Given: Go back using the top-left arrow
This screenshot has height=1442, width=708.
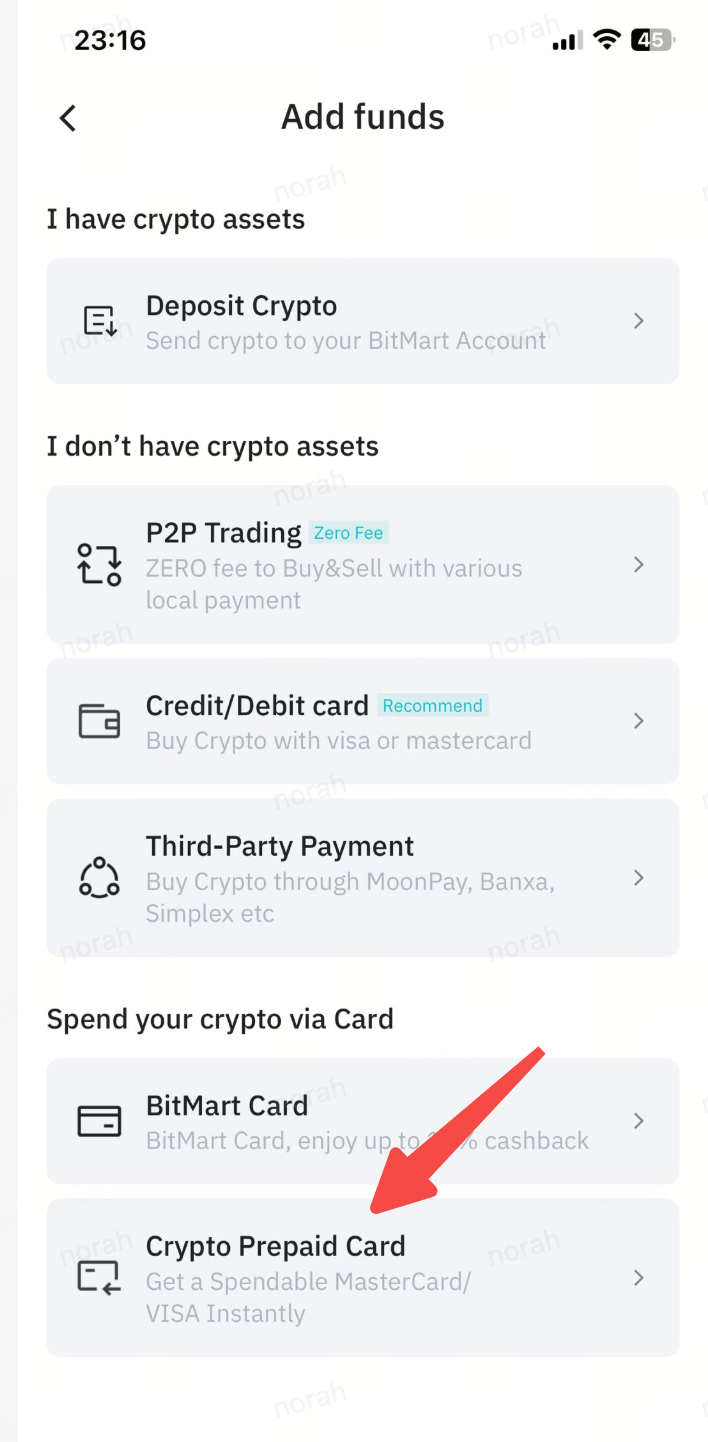Looking at the screenshot, I should (67, 118).
